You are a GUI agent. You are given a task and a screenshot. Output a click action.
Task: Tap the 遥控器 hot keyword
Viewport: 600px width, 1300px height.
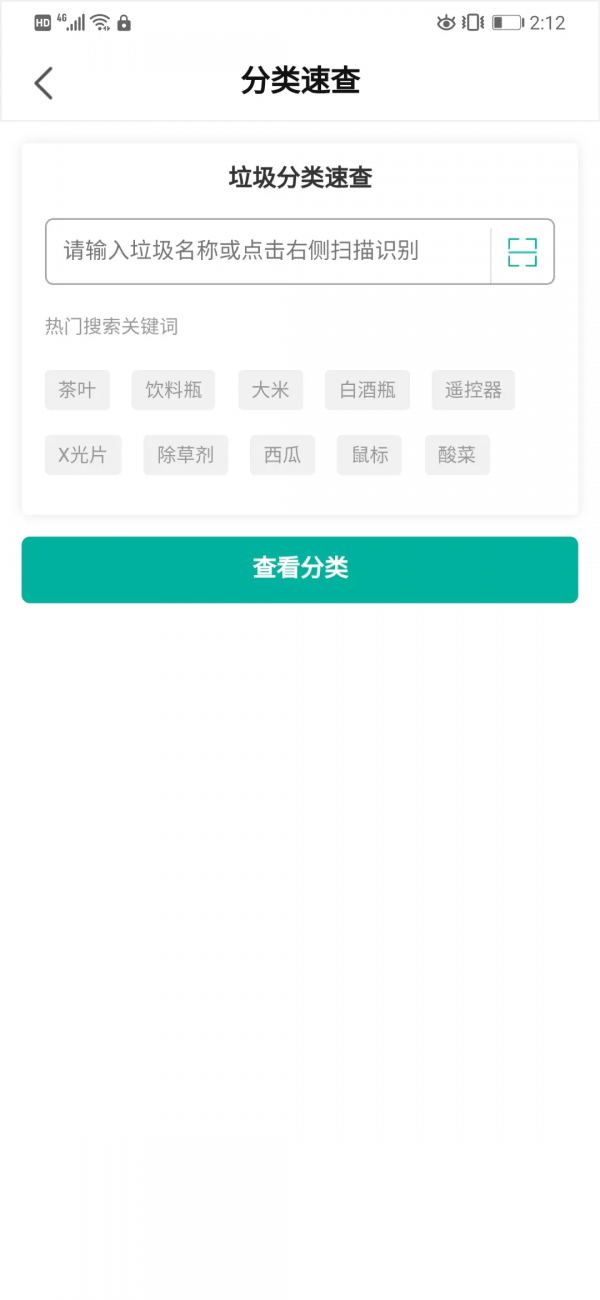pos(473,390)
